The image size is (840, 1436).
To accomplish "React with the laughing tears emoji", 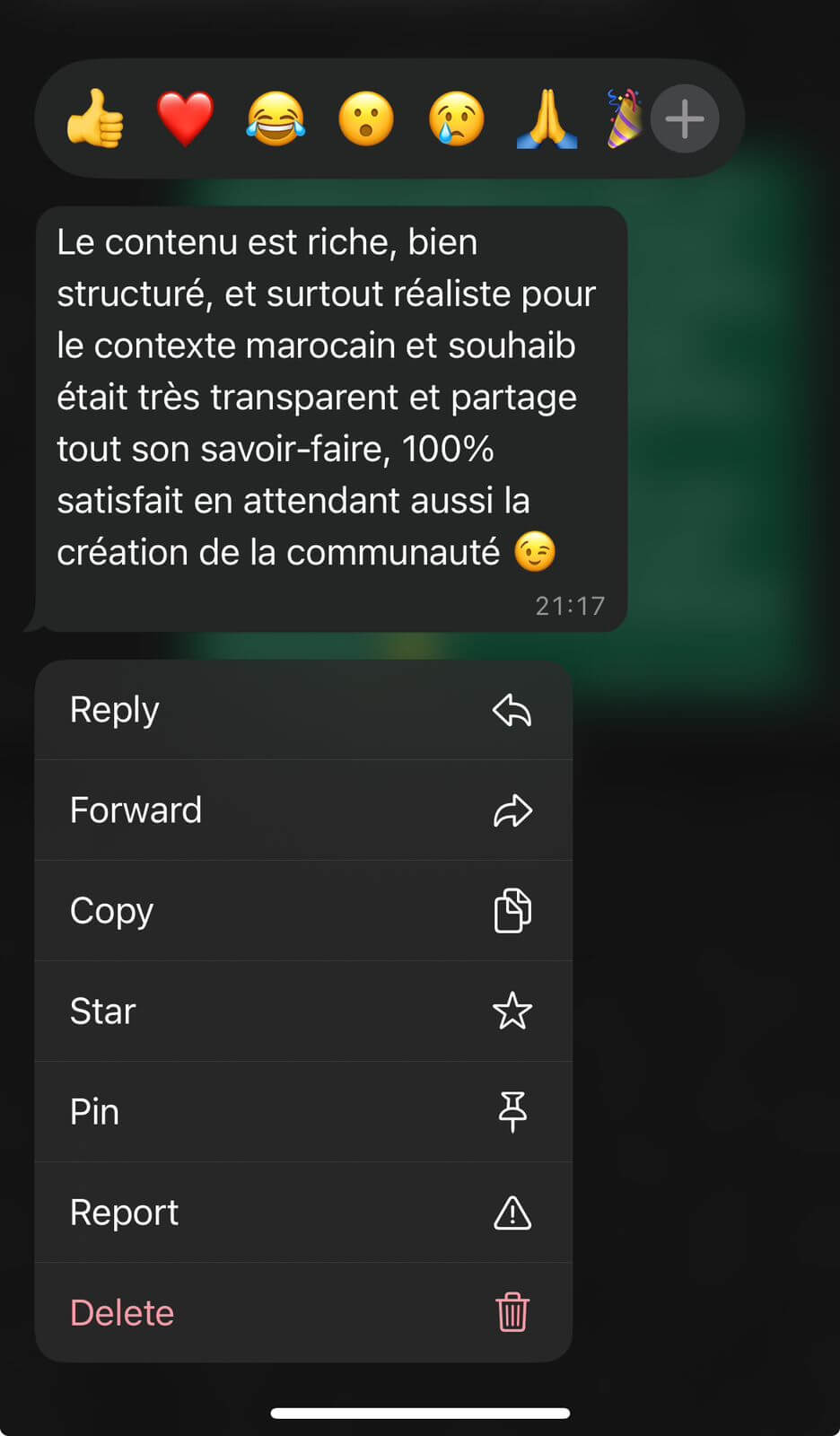I will tap(276, 118).
